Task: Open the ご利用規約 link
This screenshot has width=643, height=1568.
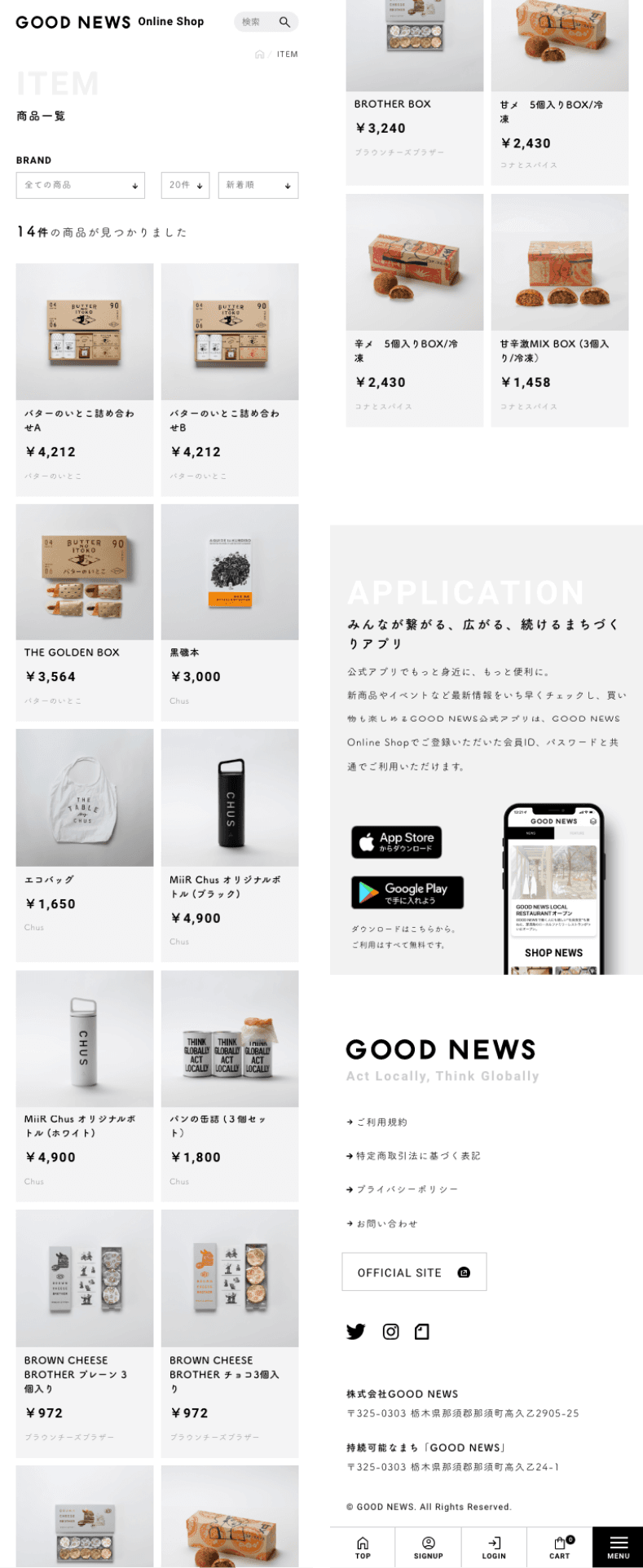Action: point(381,1122)
